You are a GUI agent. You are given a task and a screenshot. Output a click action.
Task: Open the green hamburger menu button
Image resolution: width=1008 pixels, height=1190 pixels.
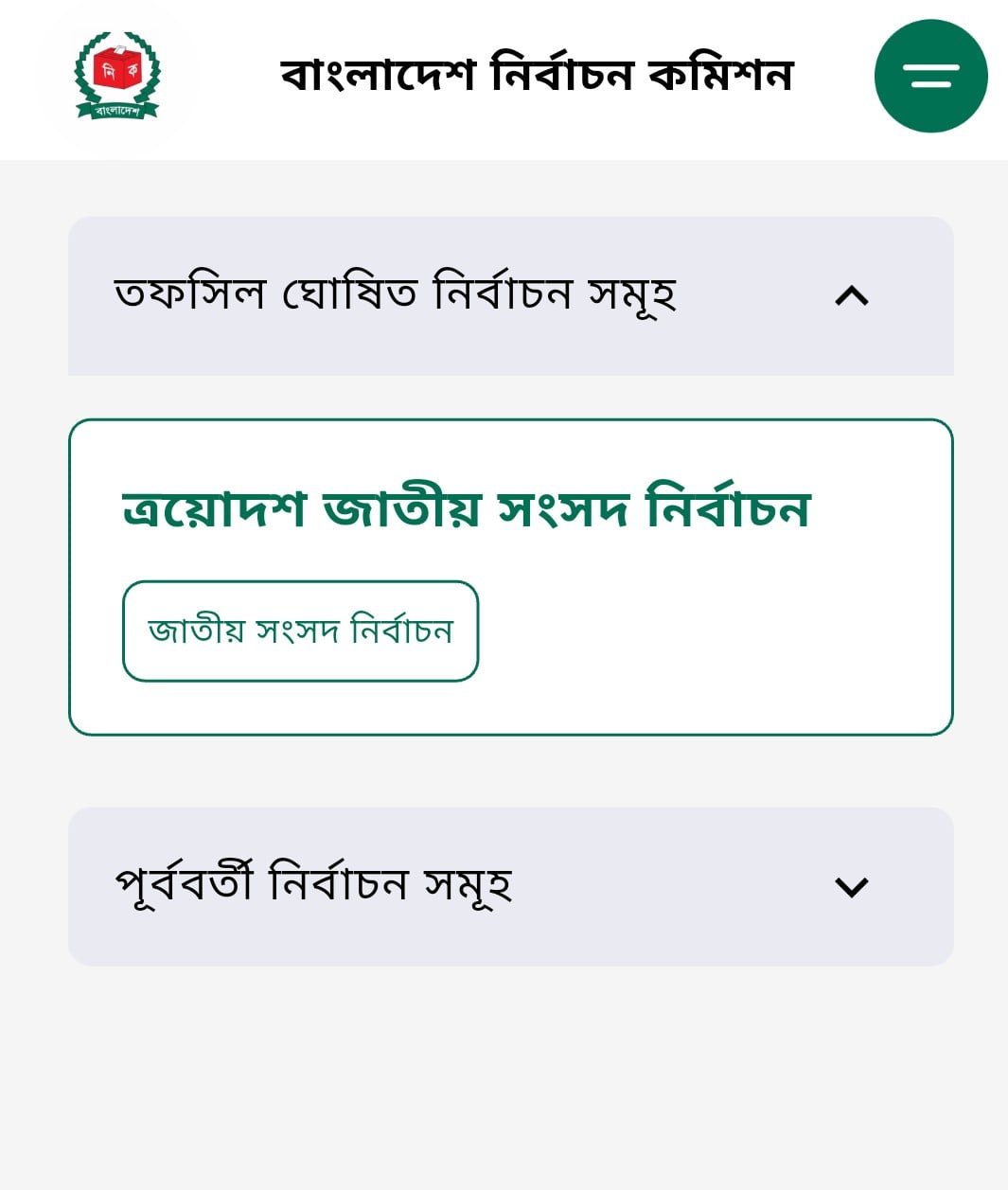(x=930, y=76)
